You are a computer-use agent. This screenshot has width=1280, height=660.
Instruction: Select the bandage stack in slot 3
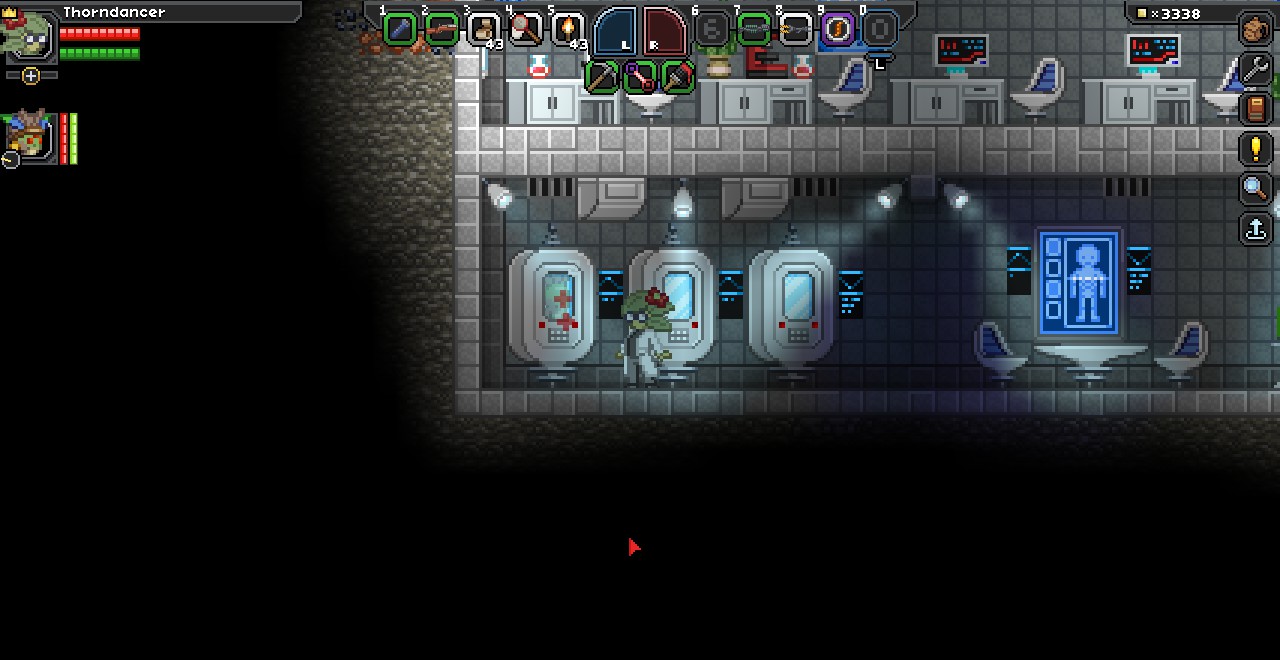coord(484,30)
